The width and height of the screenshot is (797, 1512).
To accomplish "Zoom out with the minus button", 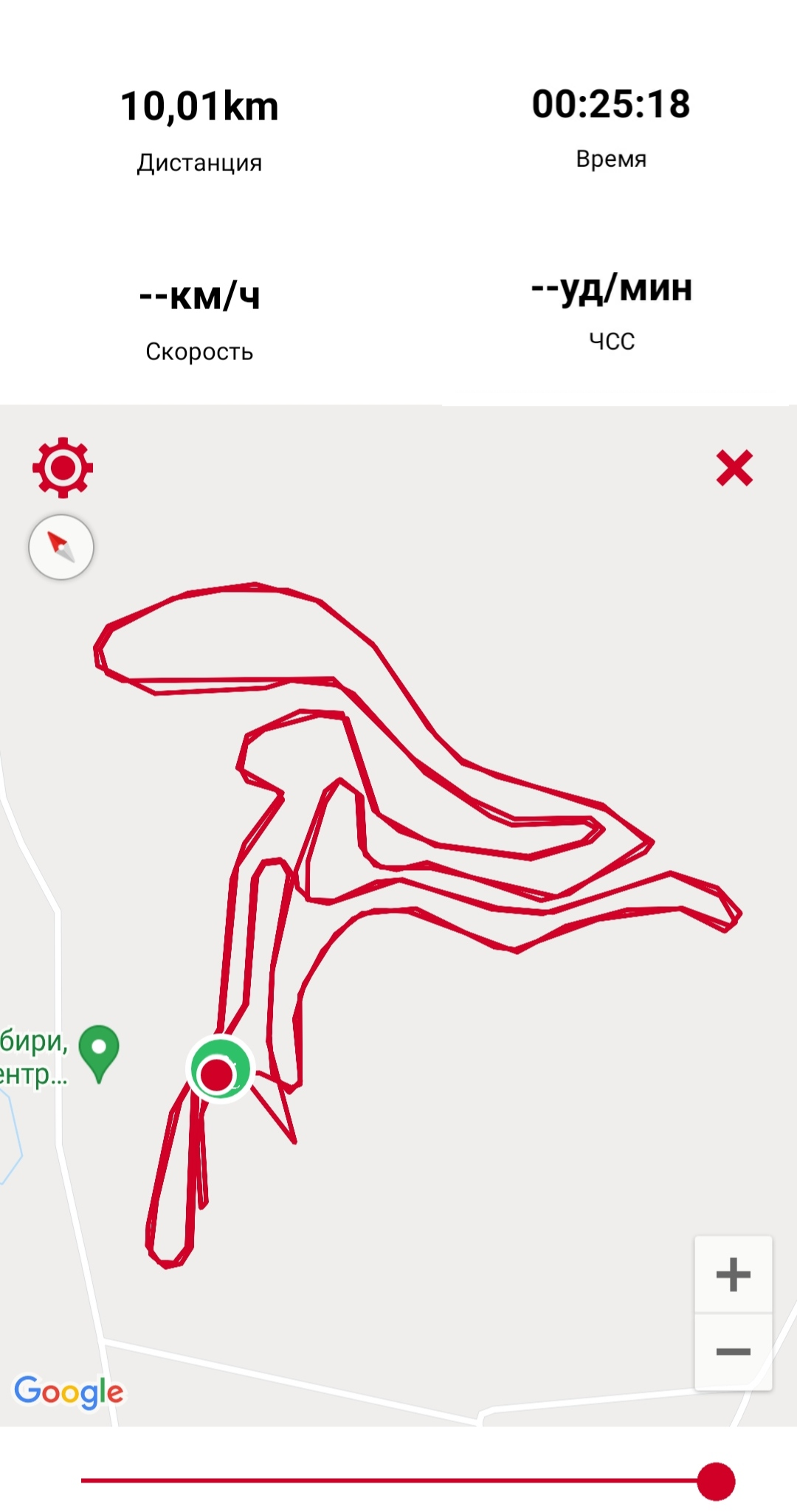I will tap(733, 1352).
